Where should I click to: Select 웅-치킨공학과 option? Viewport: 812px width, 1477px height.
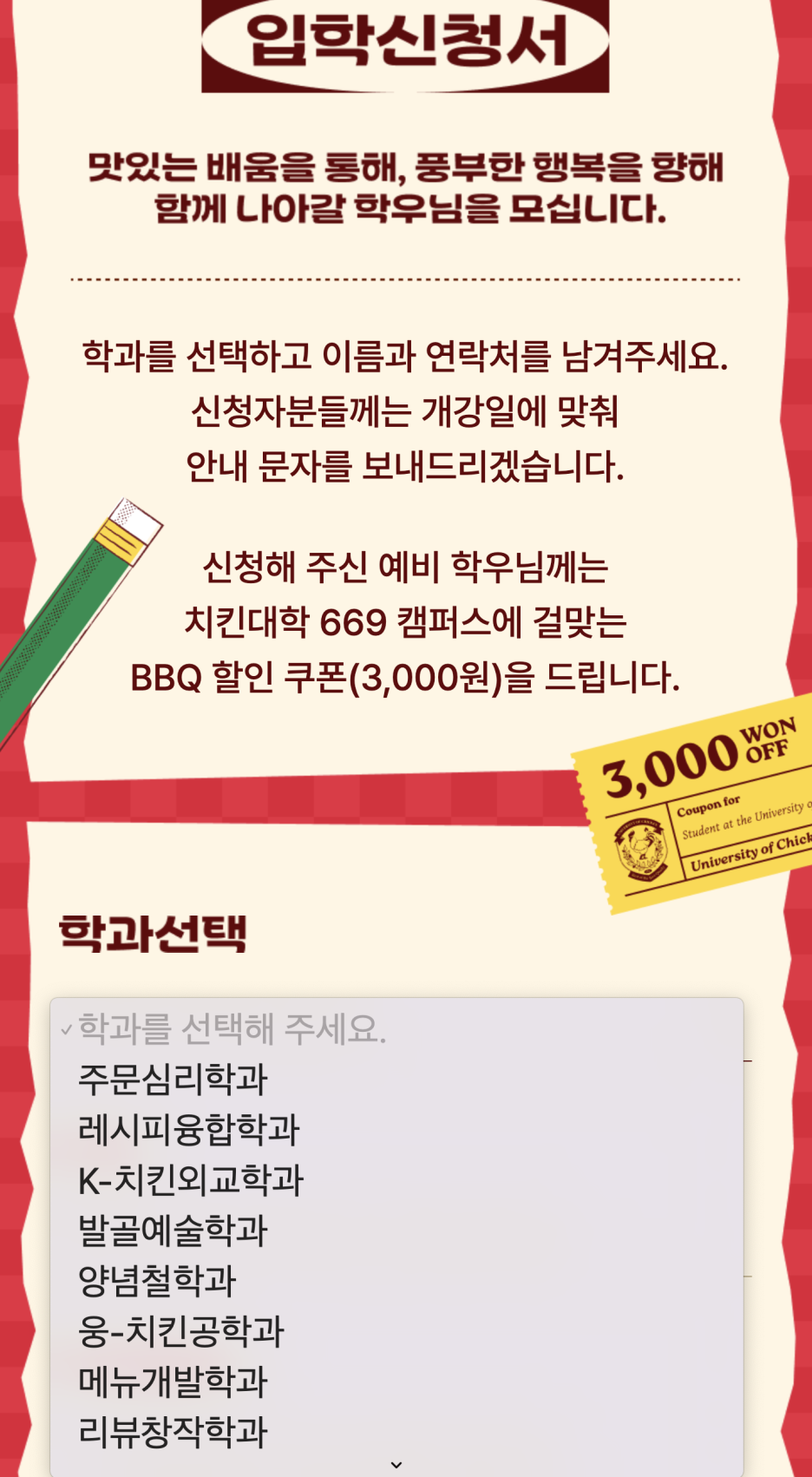(x=180, y=1331)
